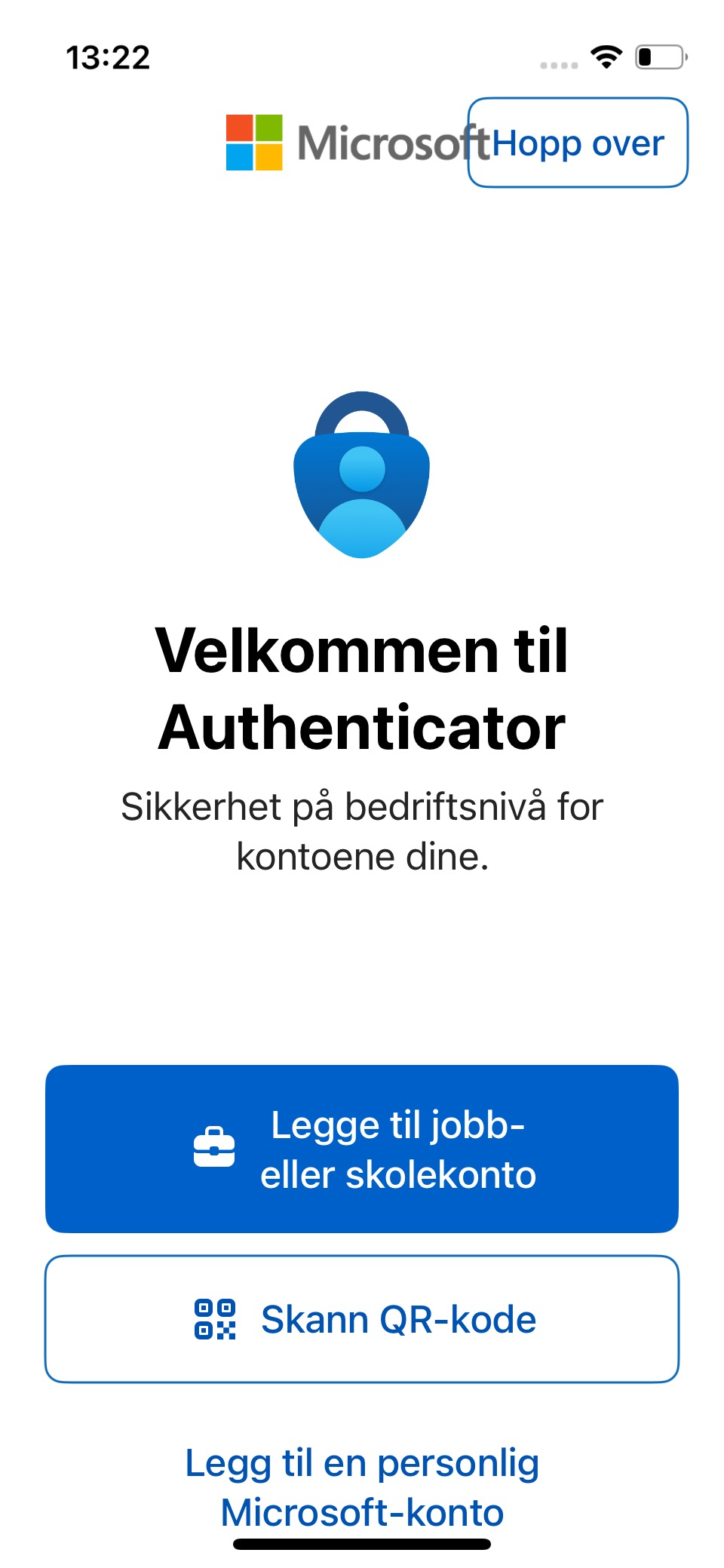Add a personal Microsoft-konto via link
Image resolution: width=724 pixels, height=1568 pixels.
coord(362,1487)
